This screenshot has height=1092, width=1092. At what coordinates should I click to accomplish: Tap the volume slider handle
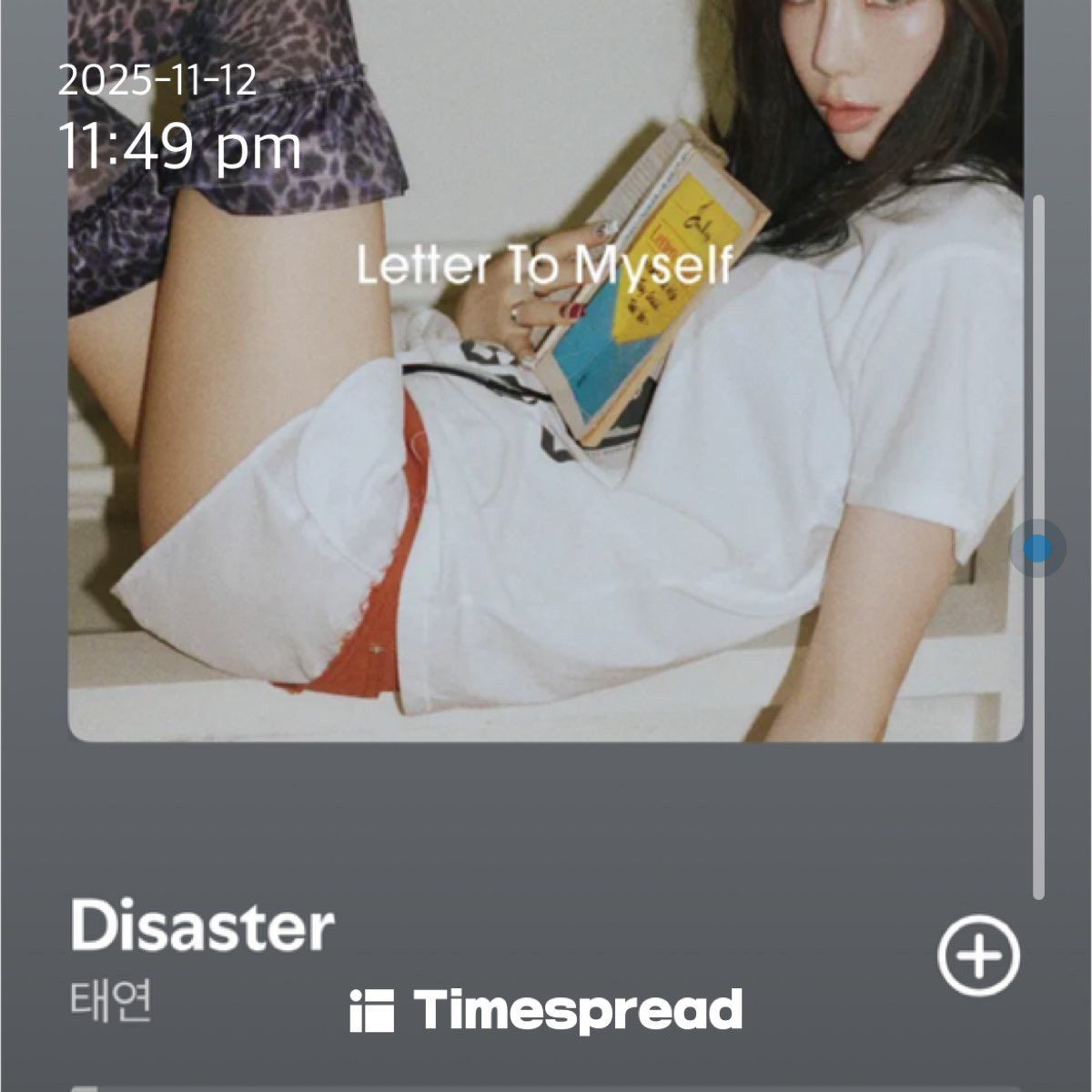tap(1037, 549)
